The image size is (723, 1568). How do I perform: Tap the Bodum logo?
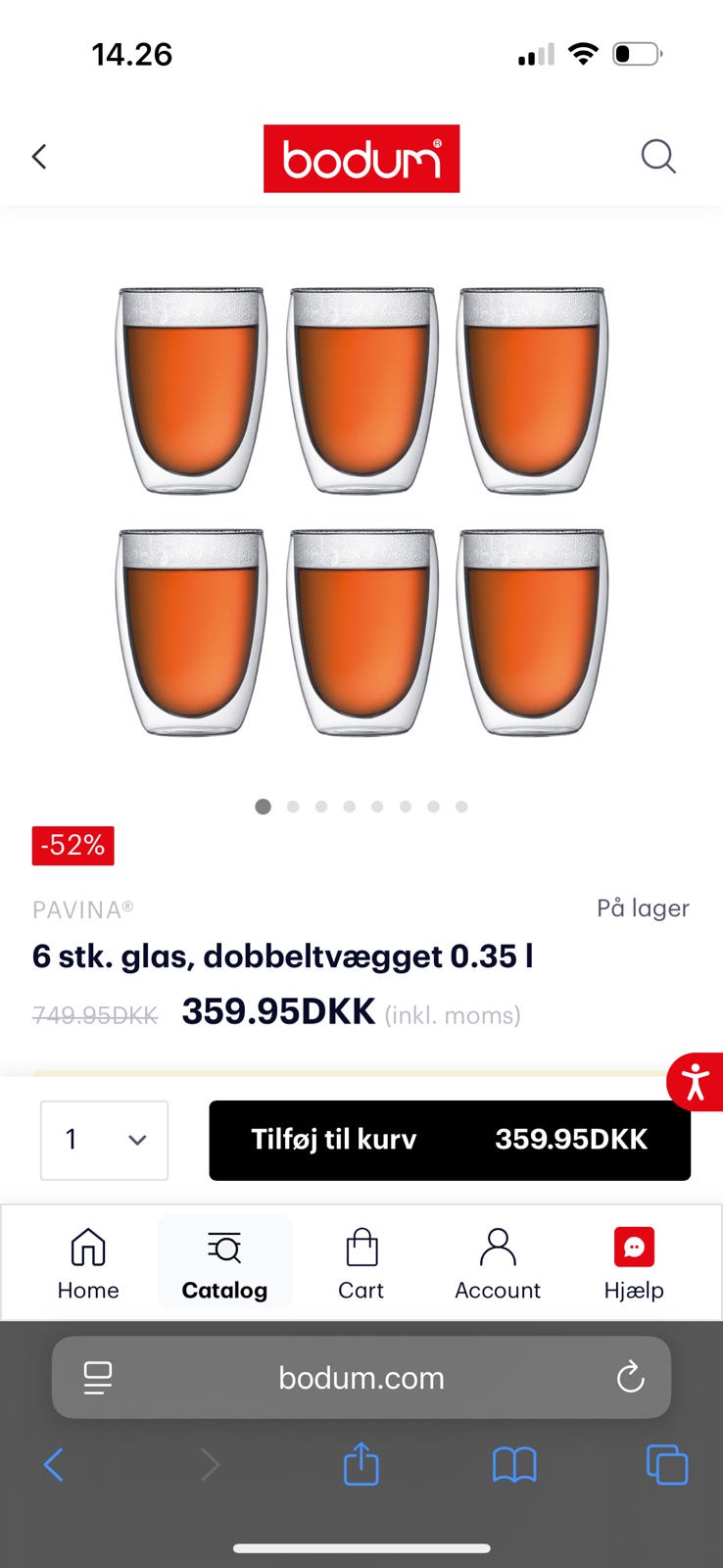361,158
